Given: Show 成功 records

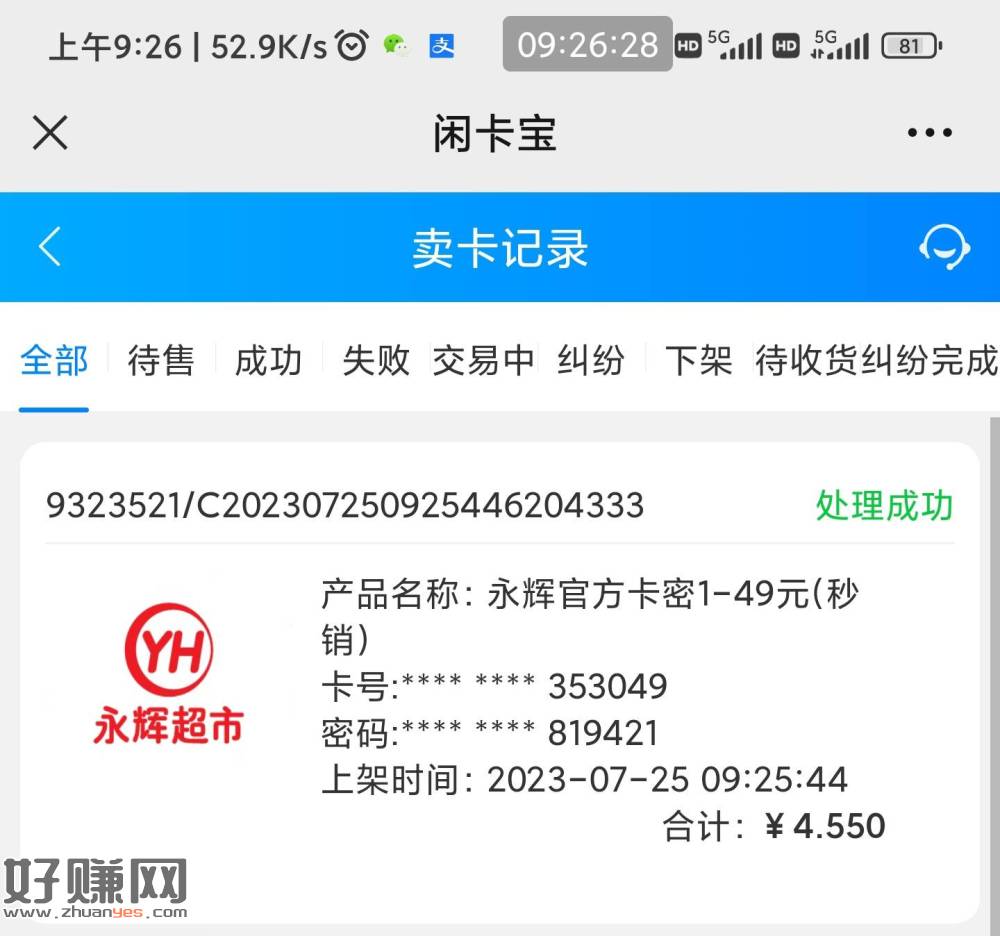Looking at the screenshot, I should 268,360.
